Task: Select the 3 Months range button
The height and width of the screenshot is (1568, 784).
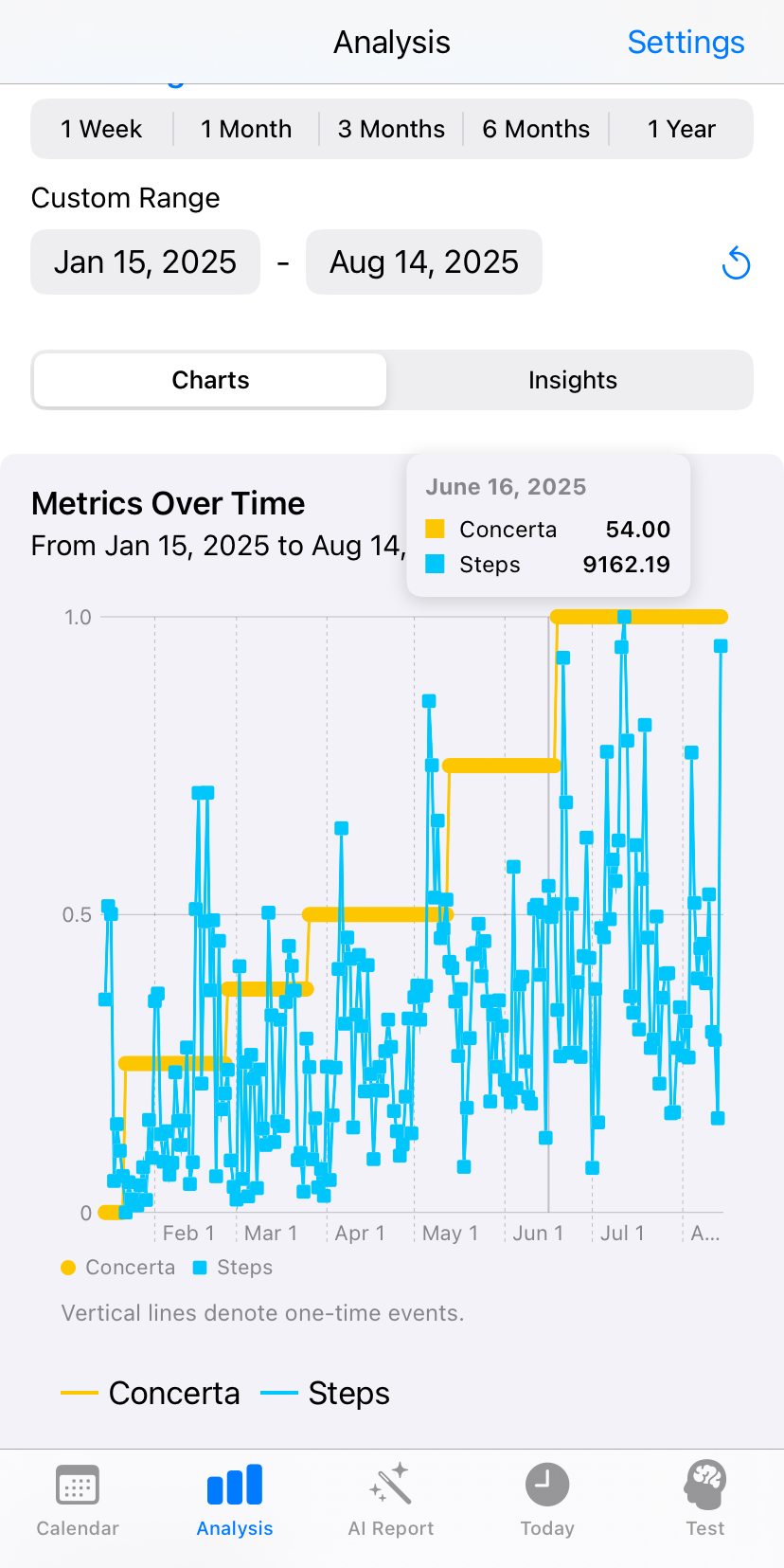Action: click(391, 129)
